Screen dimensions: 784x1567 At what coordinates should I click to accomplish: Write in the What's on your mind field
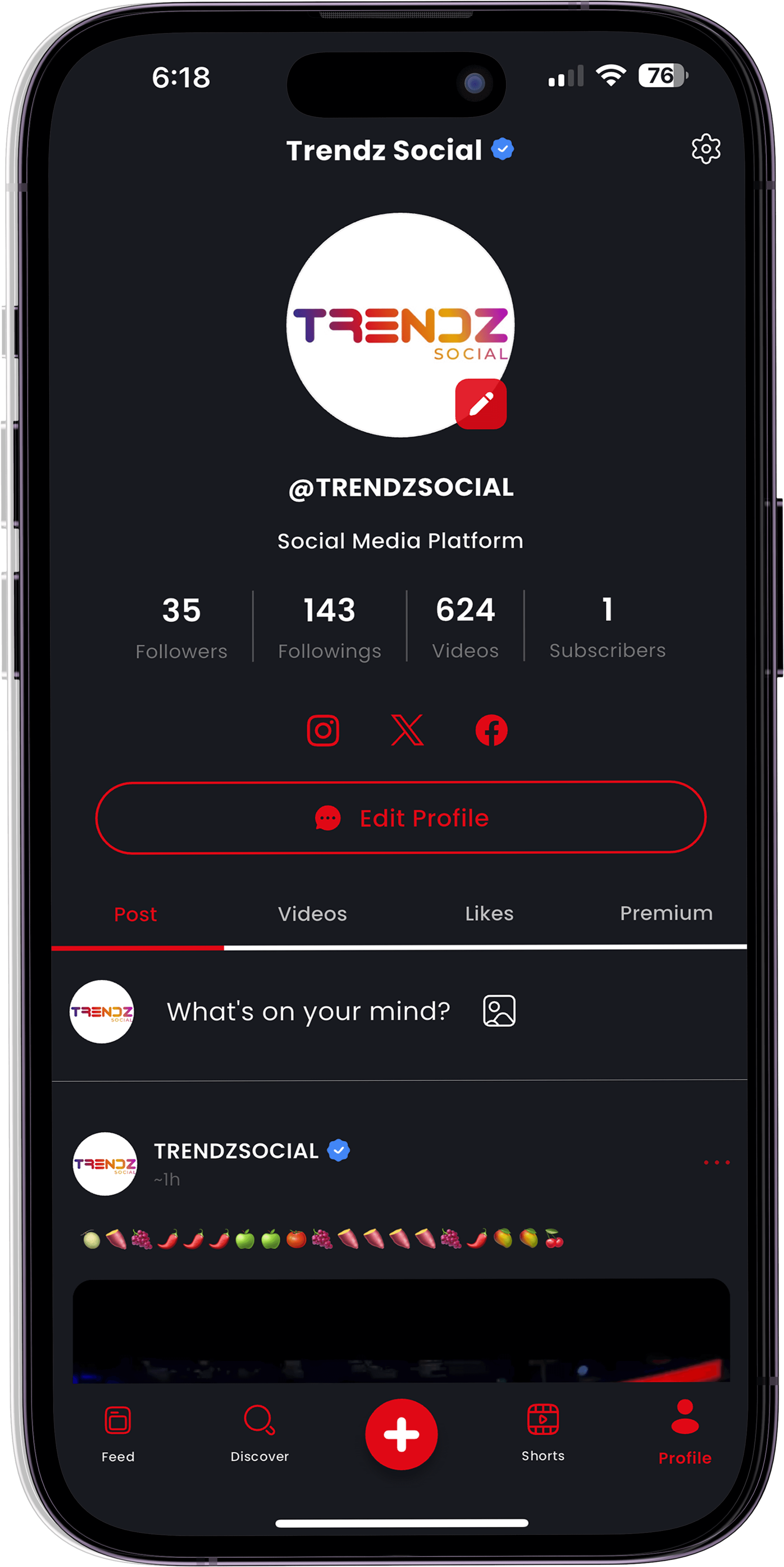click(x=308, y=1011)
